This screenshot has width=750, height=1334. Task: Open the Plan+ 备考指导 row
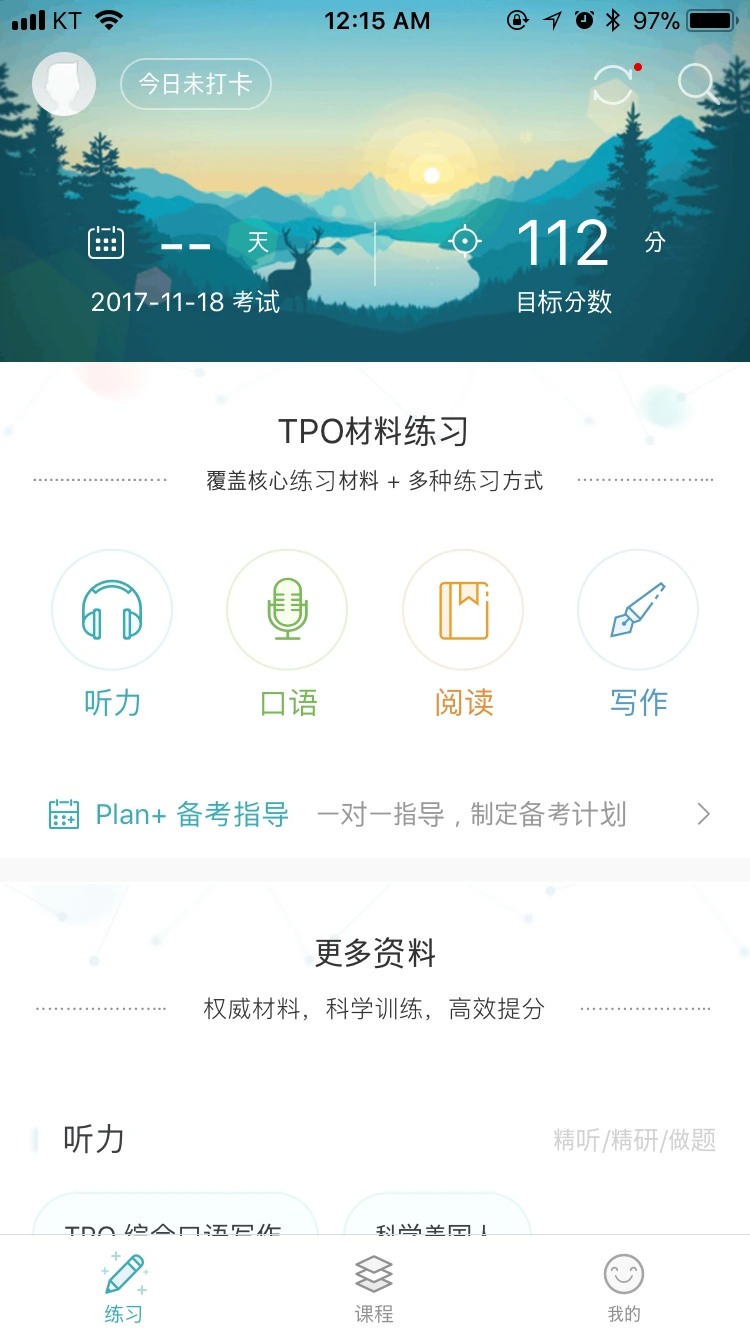tap(375, 815)
